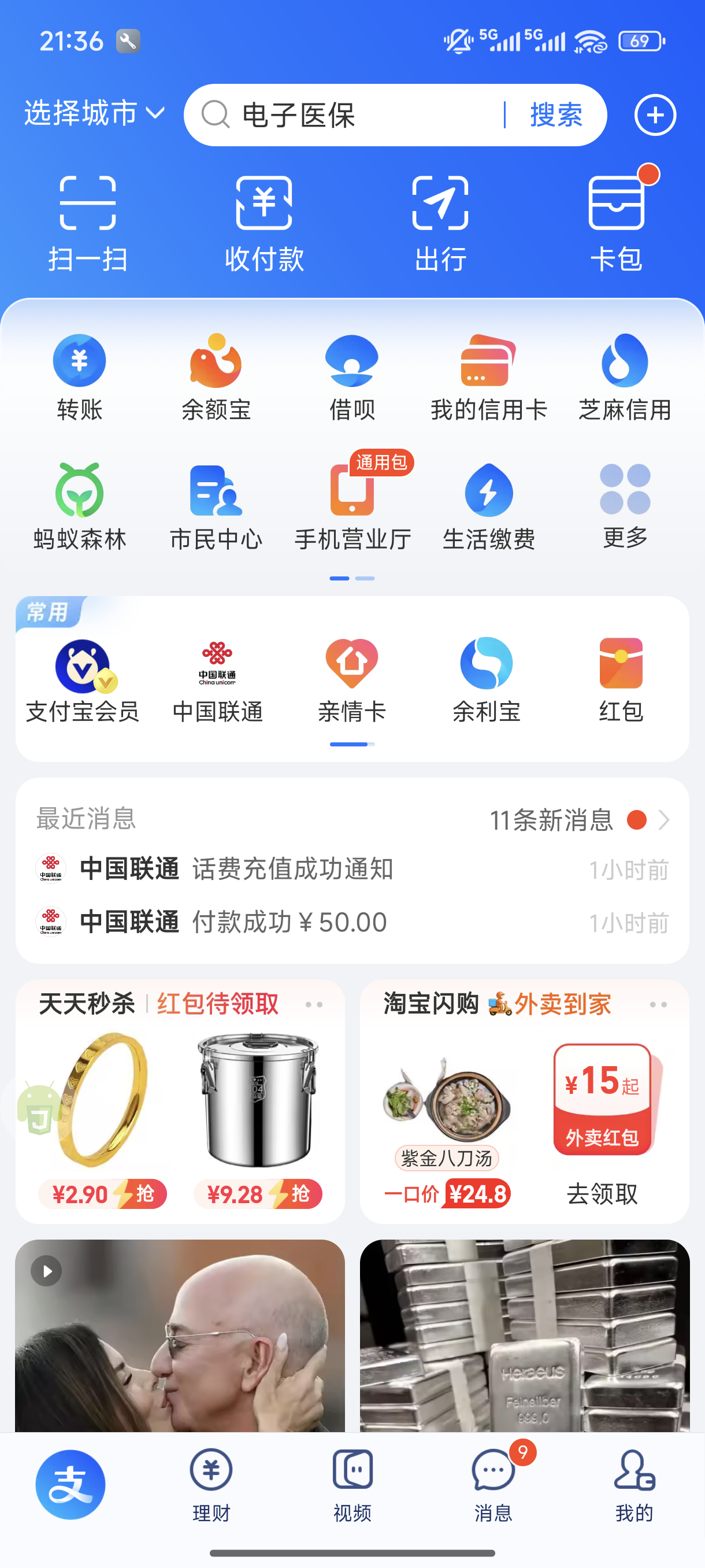Open 收付款 payment code
Screen dimensions: 705x1568
(264, 223)
